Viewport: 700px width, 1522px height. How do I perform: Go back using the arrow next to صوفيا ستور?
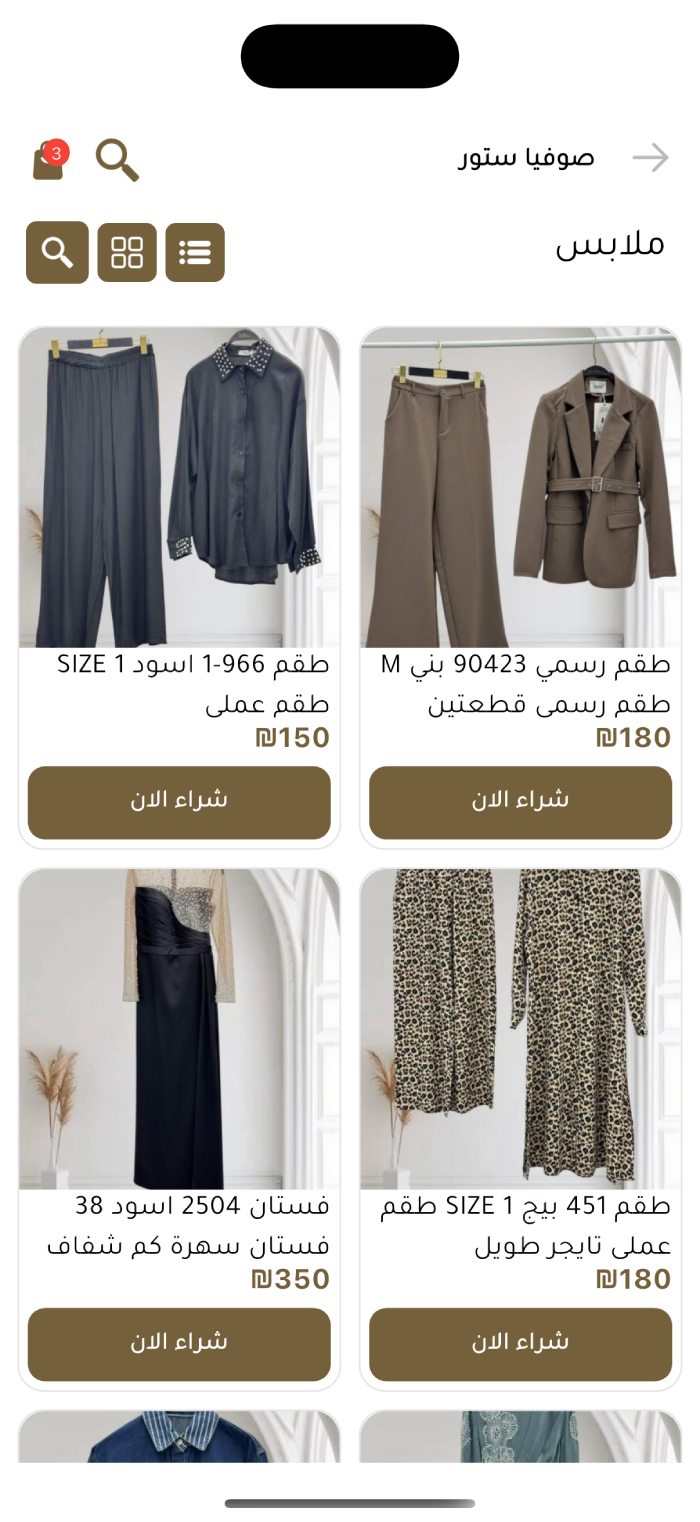[x=650, y=158]
